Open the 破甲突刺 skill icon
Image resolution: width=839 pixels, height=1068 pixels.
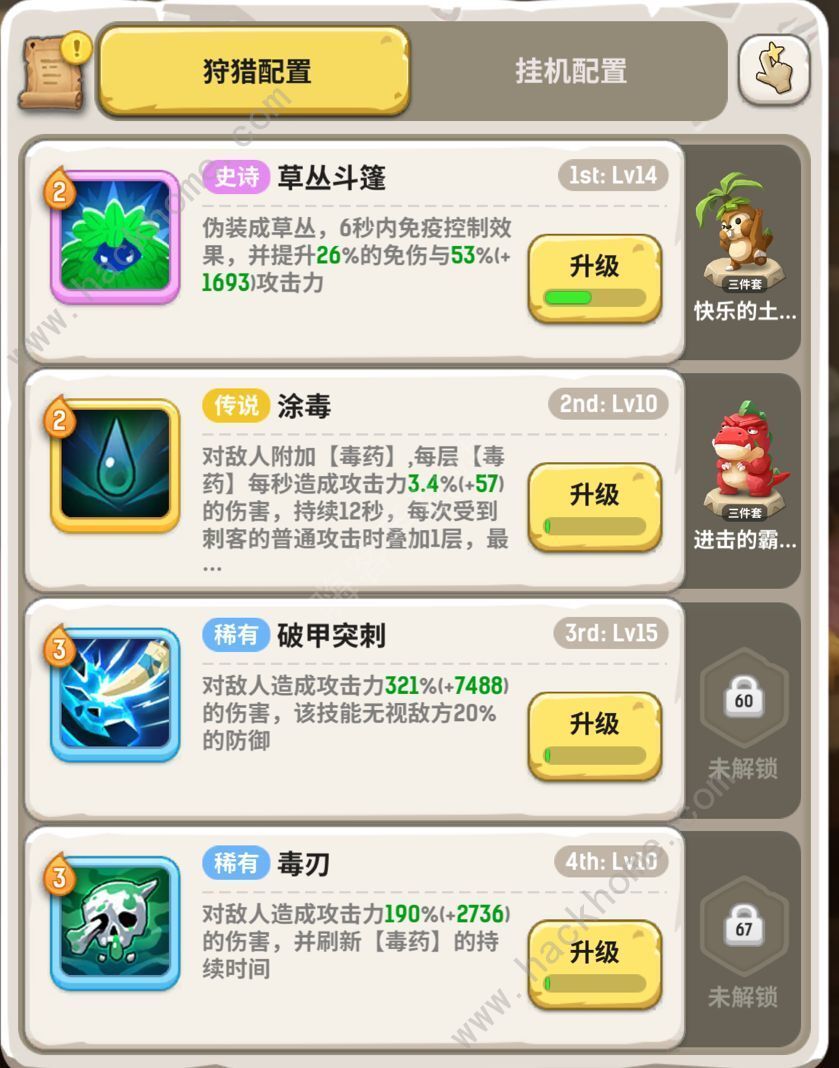click(115, 694)
